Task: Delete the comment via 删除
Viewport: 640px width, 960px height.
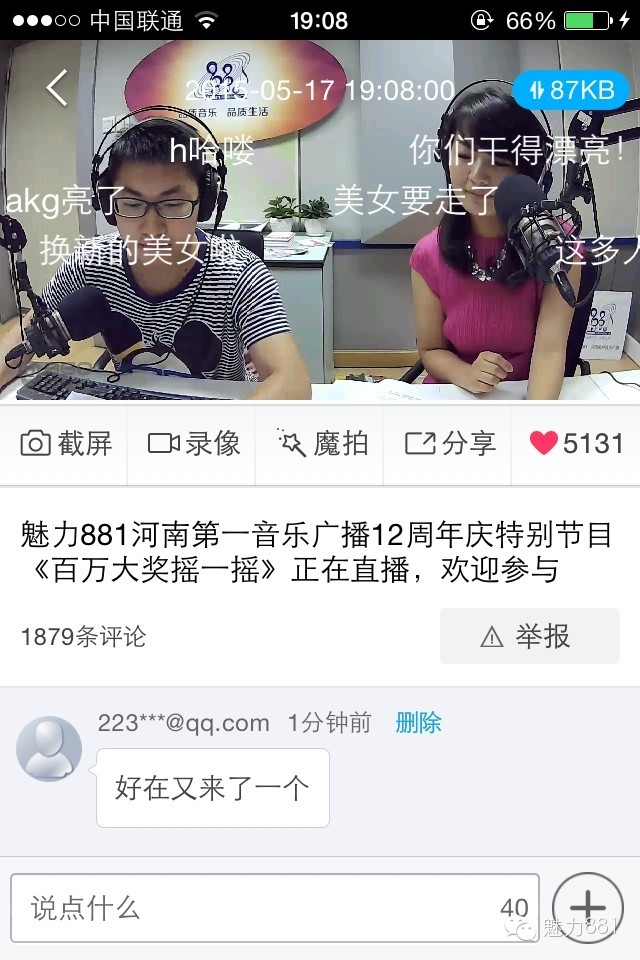Action: tap(418, 723)
